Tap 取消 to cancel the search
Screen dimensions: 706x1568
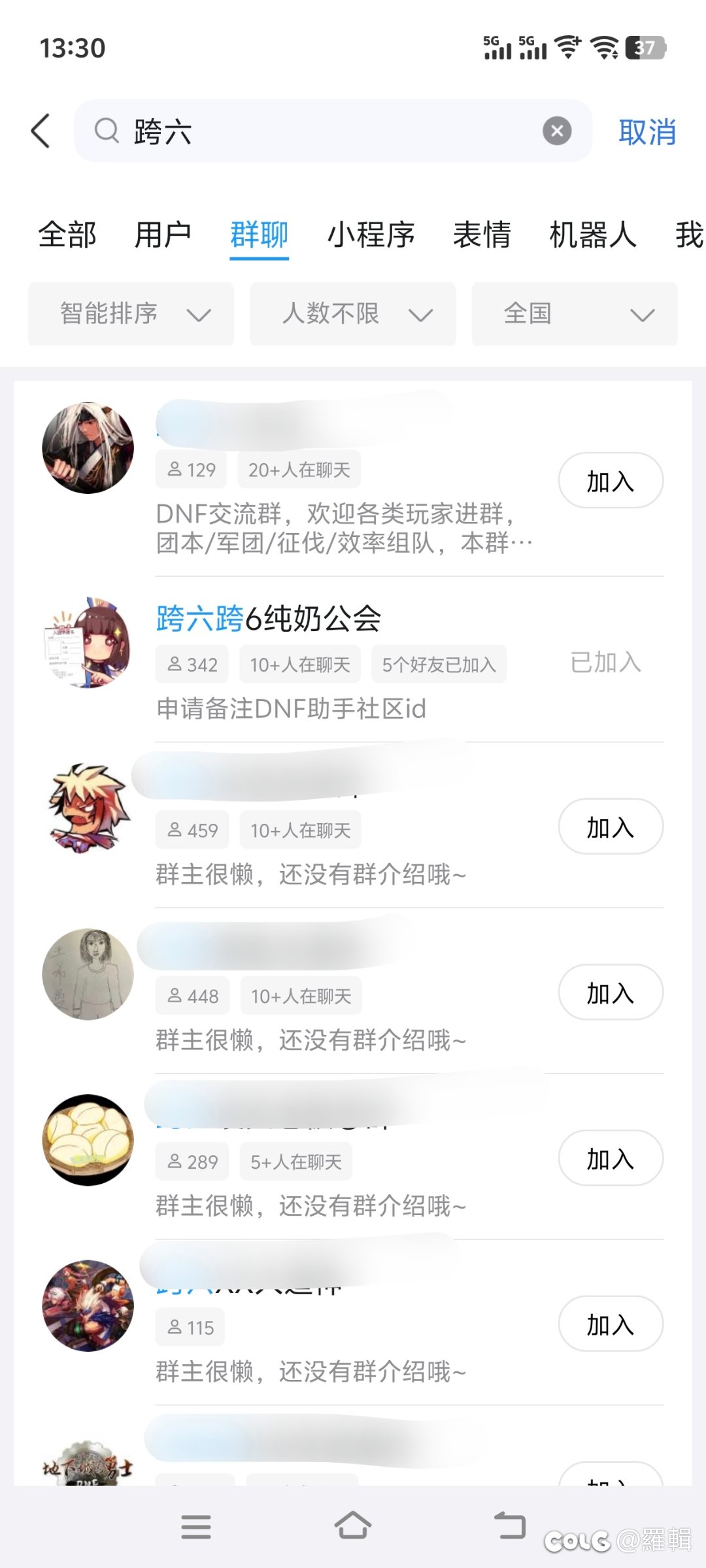click(x=646, y=131)
